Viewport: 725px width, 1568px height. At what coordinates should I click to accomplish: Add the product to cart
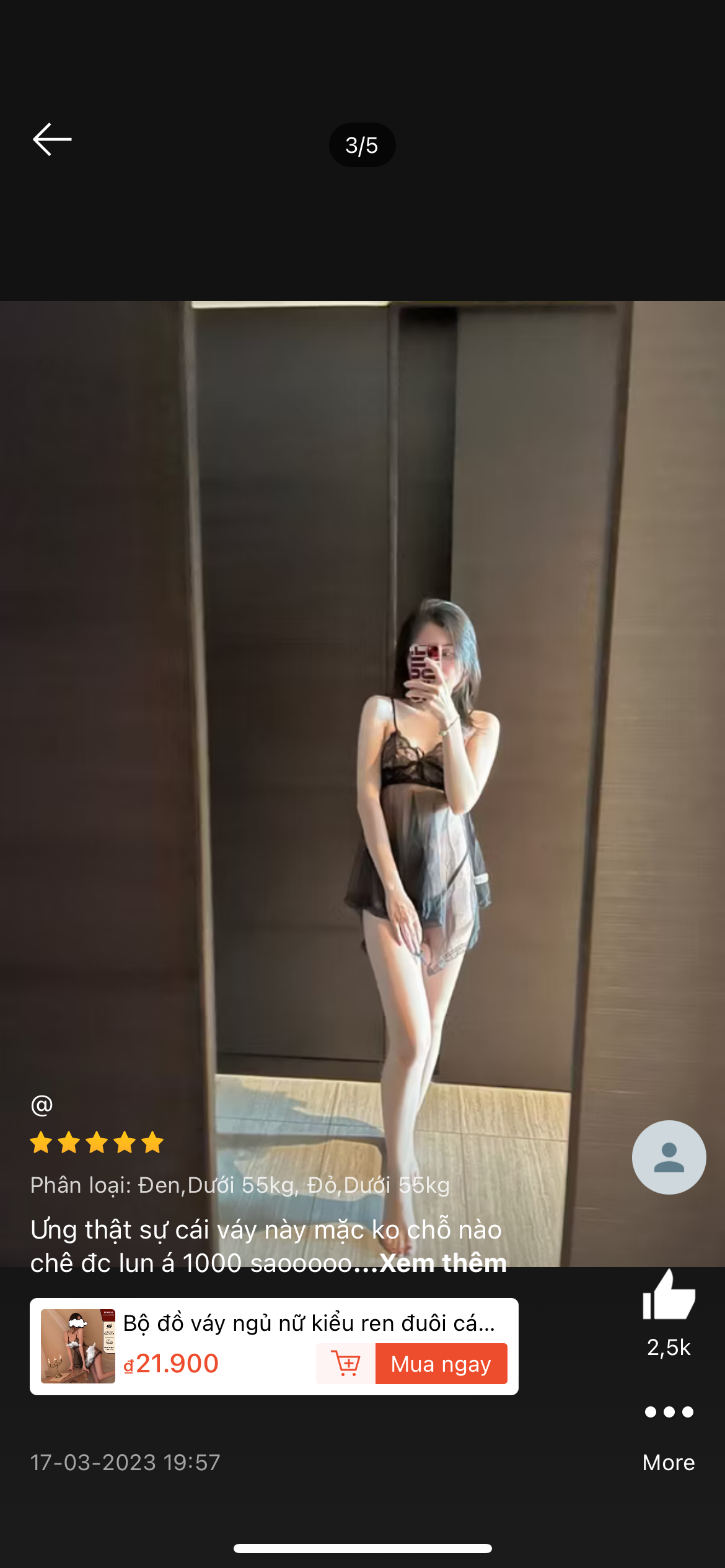pos(346,1364)
